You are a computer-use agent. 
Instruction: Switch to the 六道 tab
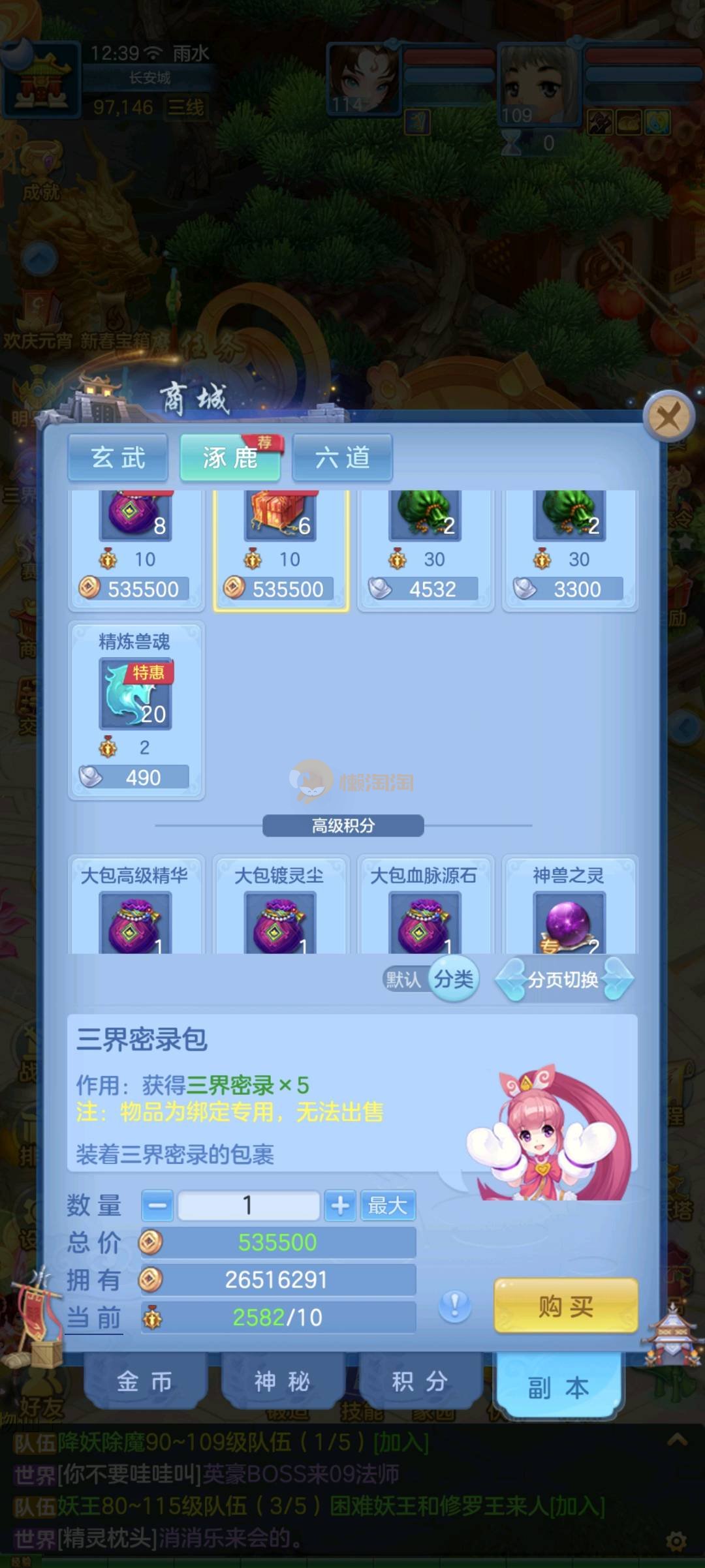tap(343, 457)
